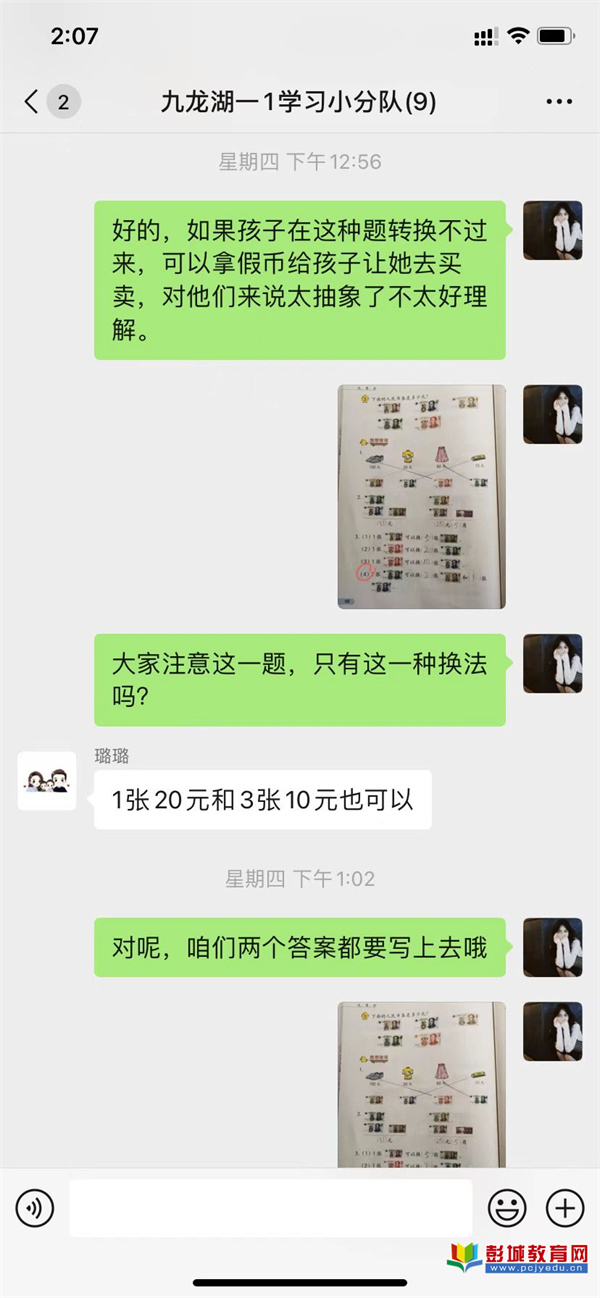Open the avatar beside the 好的 message

[552, 231]
